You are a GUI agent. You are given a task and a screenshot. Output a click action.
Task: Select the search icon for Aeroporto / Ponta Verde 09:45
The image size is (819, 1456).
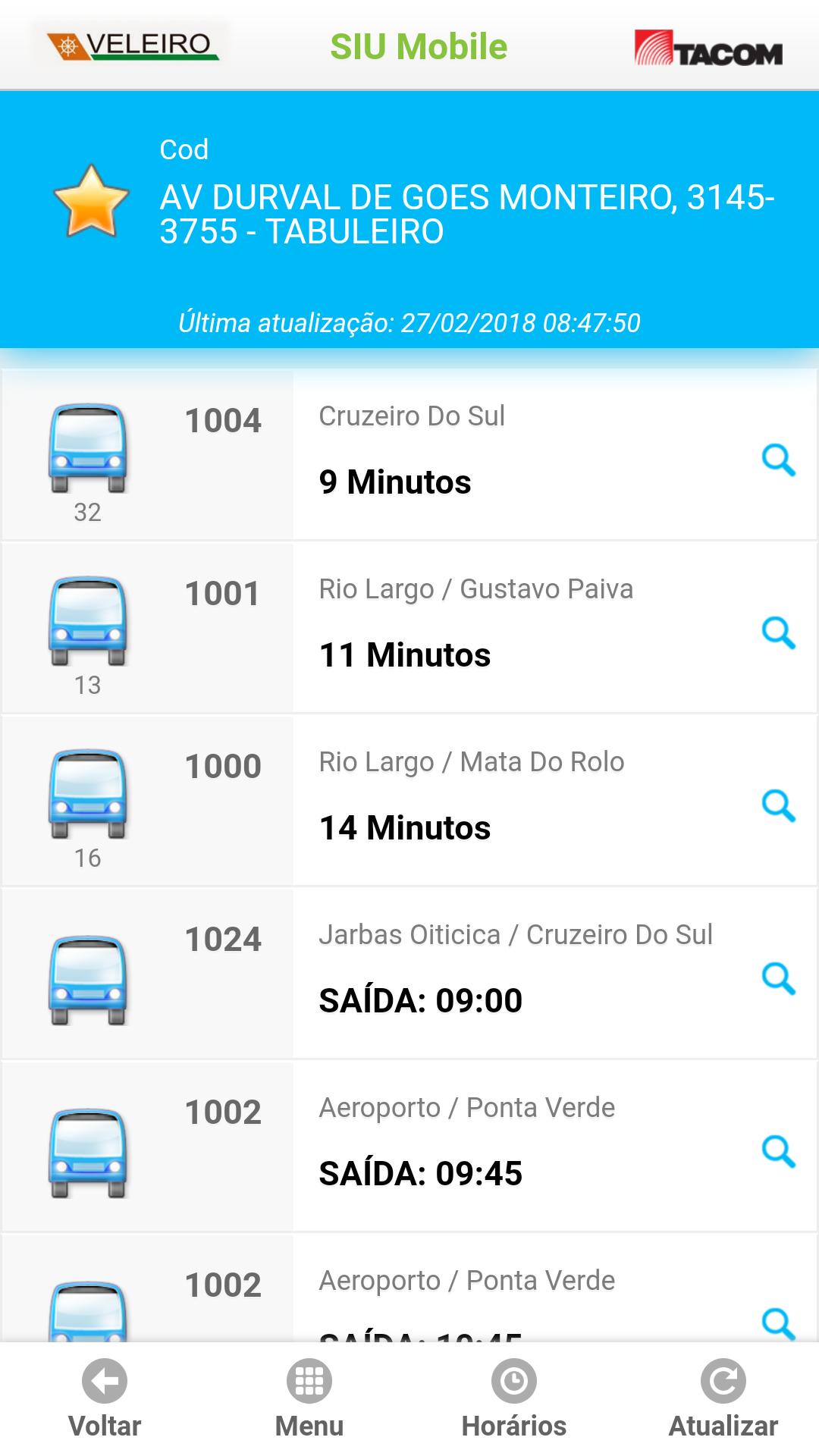coord(777,1150)
